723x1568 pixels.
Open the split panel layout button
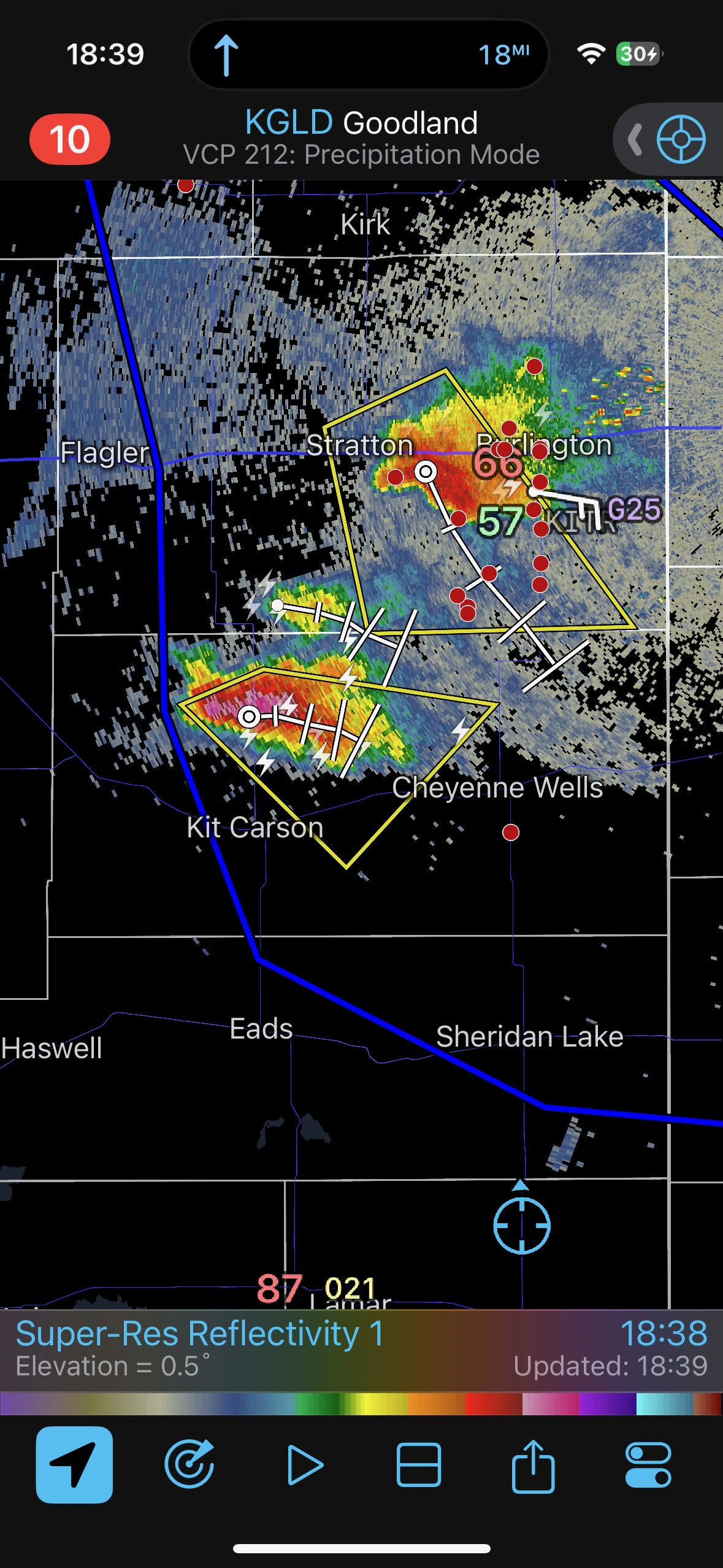pos(419,1464)
